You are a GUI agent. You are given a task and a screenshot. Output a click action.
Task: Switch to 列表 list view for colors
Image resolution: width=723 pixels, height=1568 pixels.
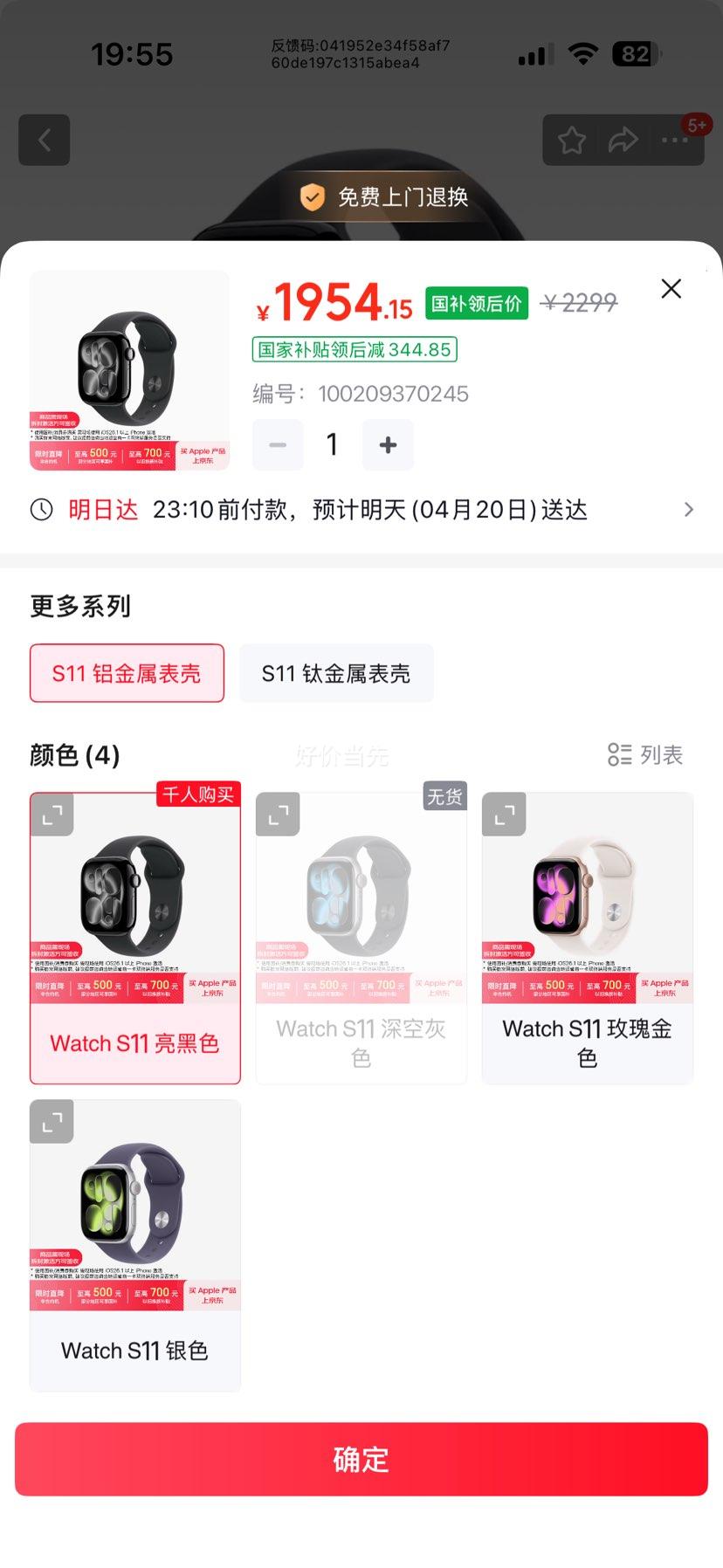pyautogui.click(x=645, y=755)
